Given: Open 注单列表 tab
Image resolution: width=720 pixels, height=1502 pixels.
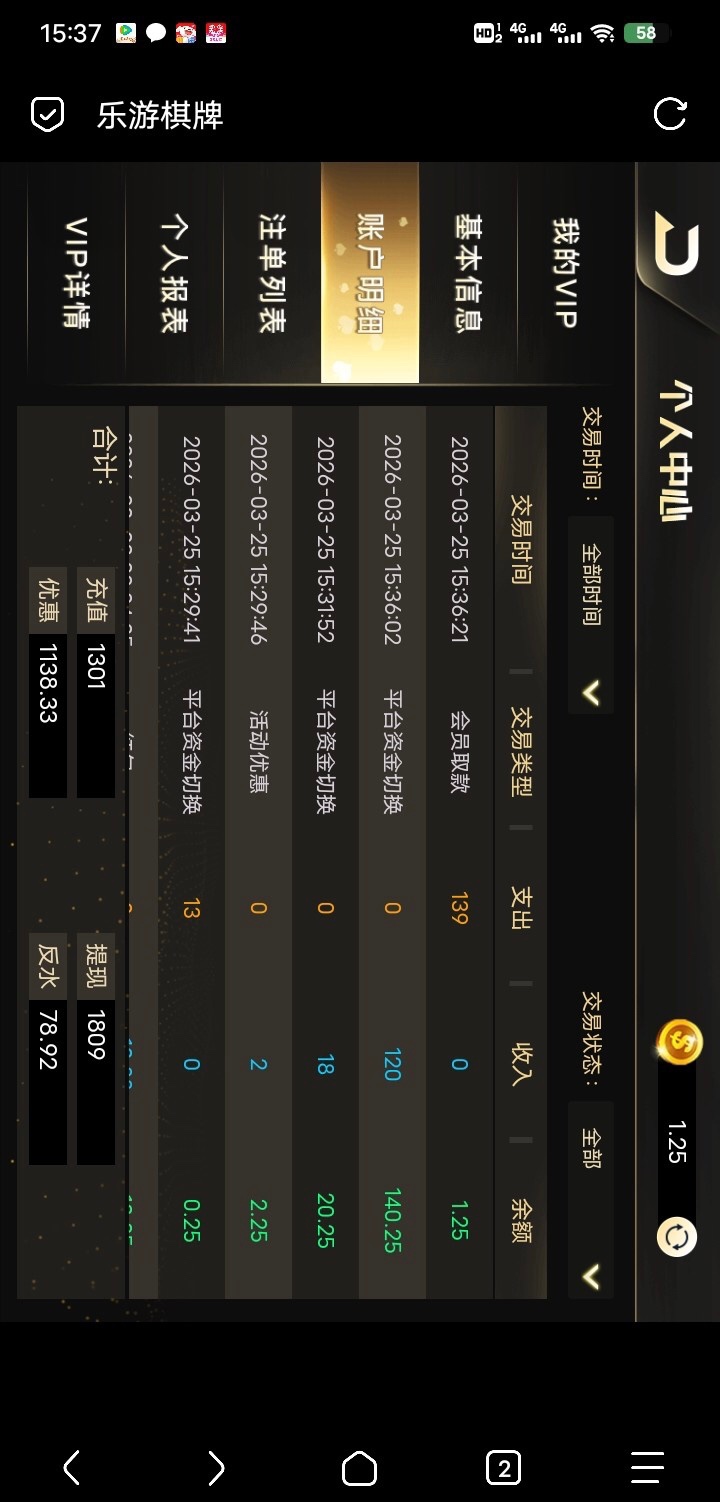Looking at the screenshot, I should (272, 273).
